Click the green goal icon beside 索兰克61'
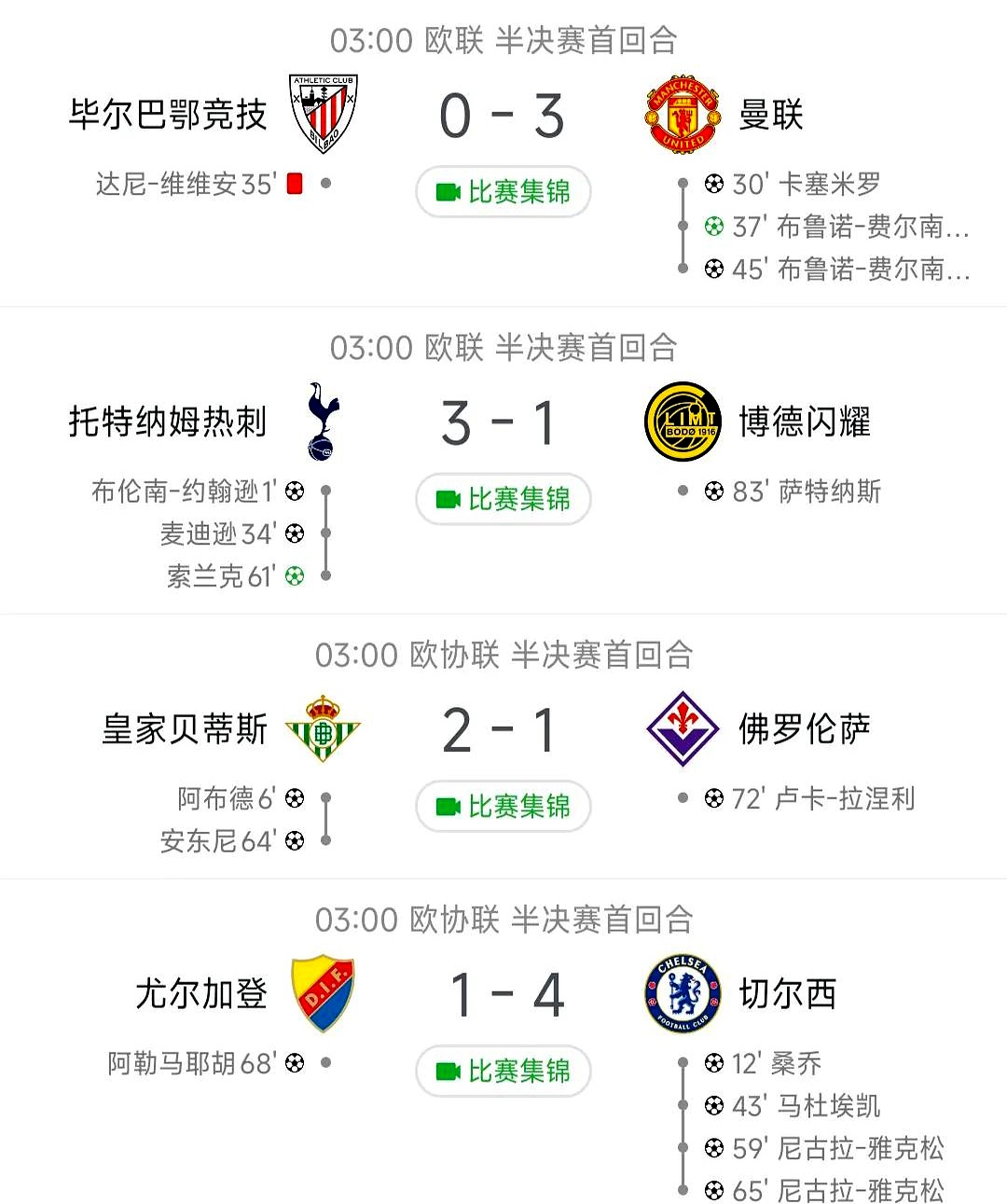The image size is (1007, 1204). [295, 578]
